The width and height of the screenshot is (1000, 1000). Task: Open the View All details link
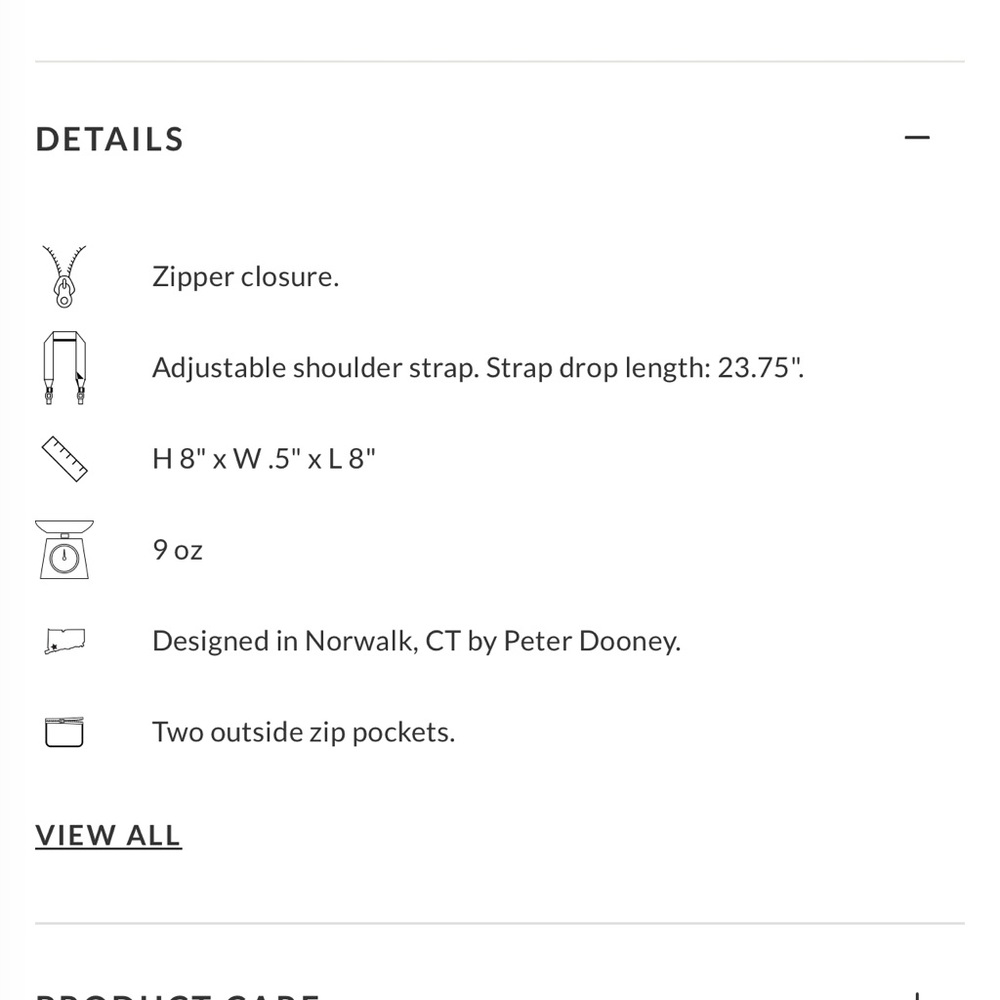coord(108,835)
